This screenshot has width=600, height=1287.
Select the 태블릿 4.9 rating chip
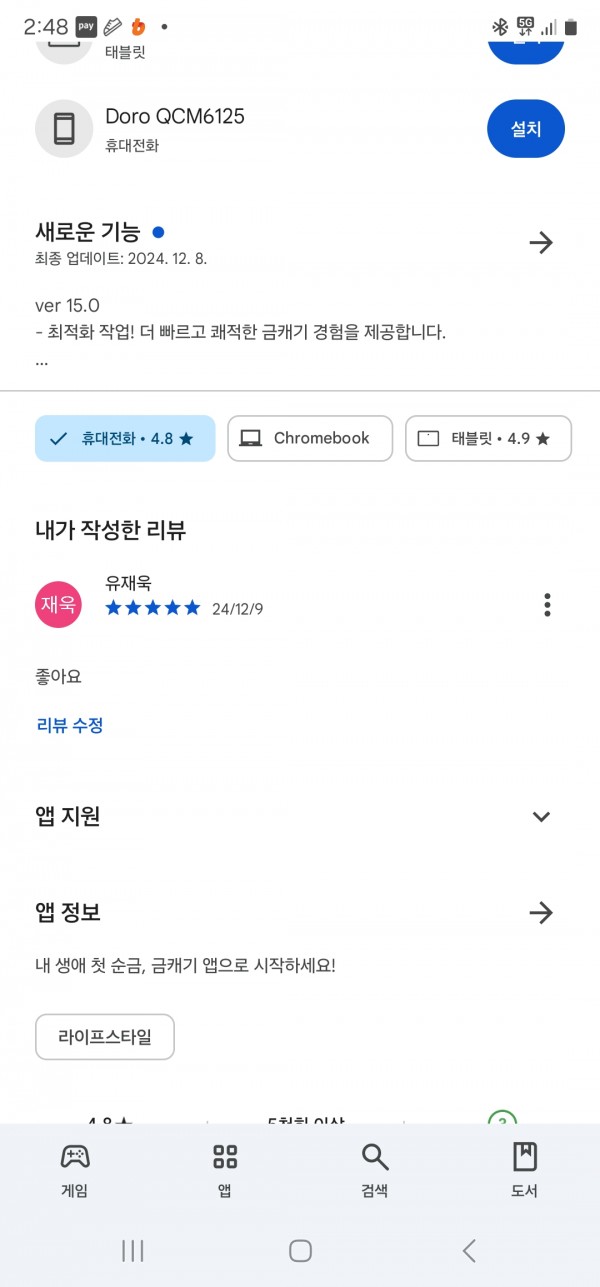coord(488,438)
